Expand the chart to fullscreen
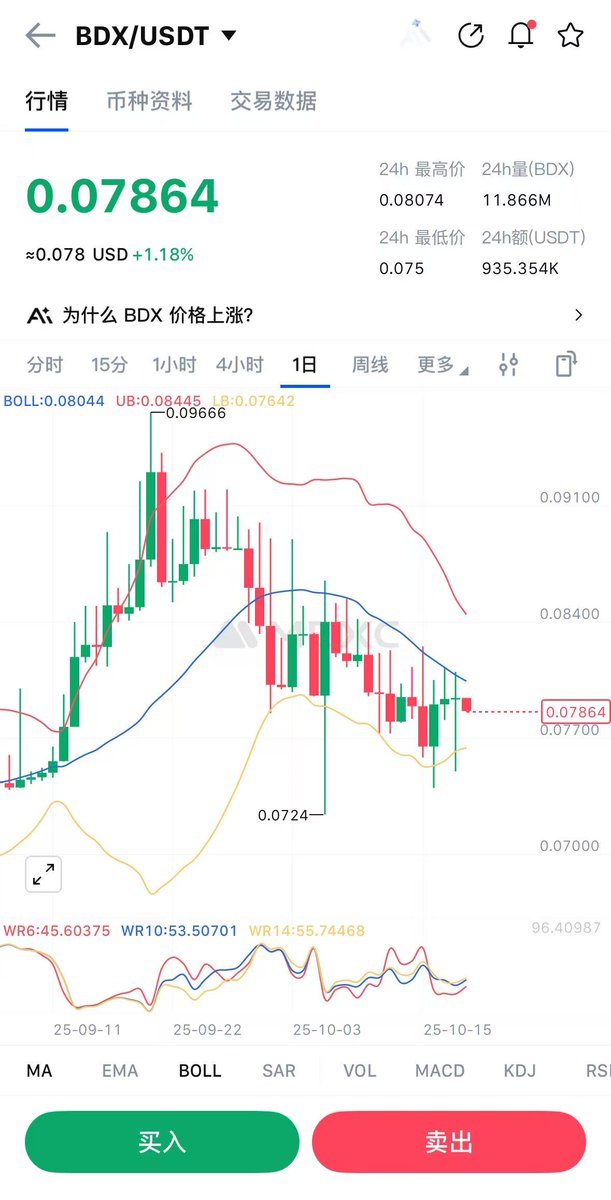 click(x=43, y=875)
